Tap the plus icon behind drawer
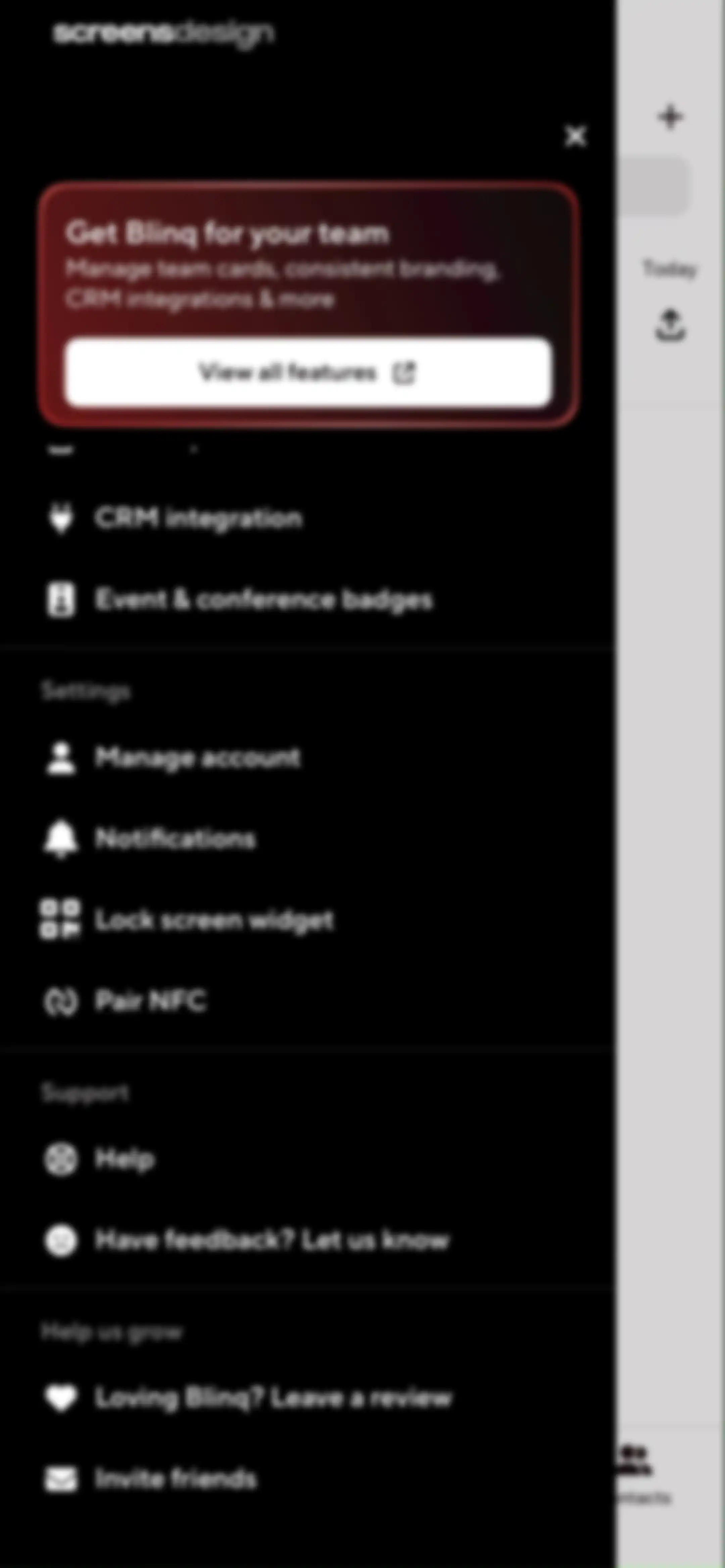The height and width of the screenshot is (1568, 725). [x=670, y=117]
